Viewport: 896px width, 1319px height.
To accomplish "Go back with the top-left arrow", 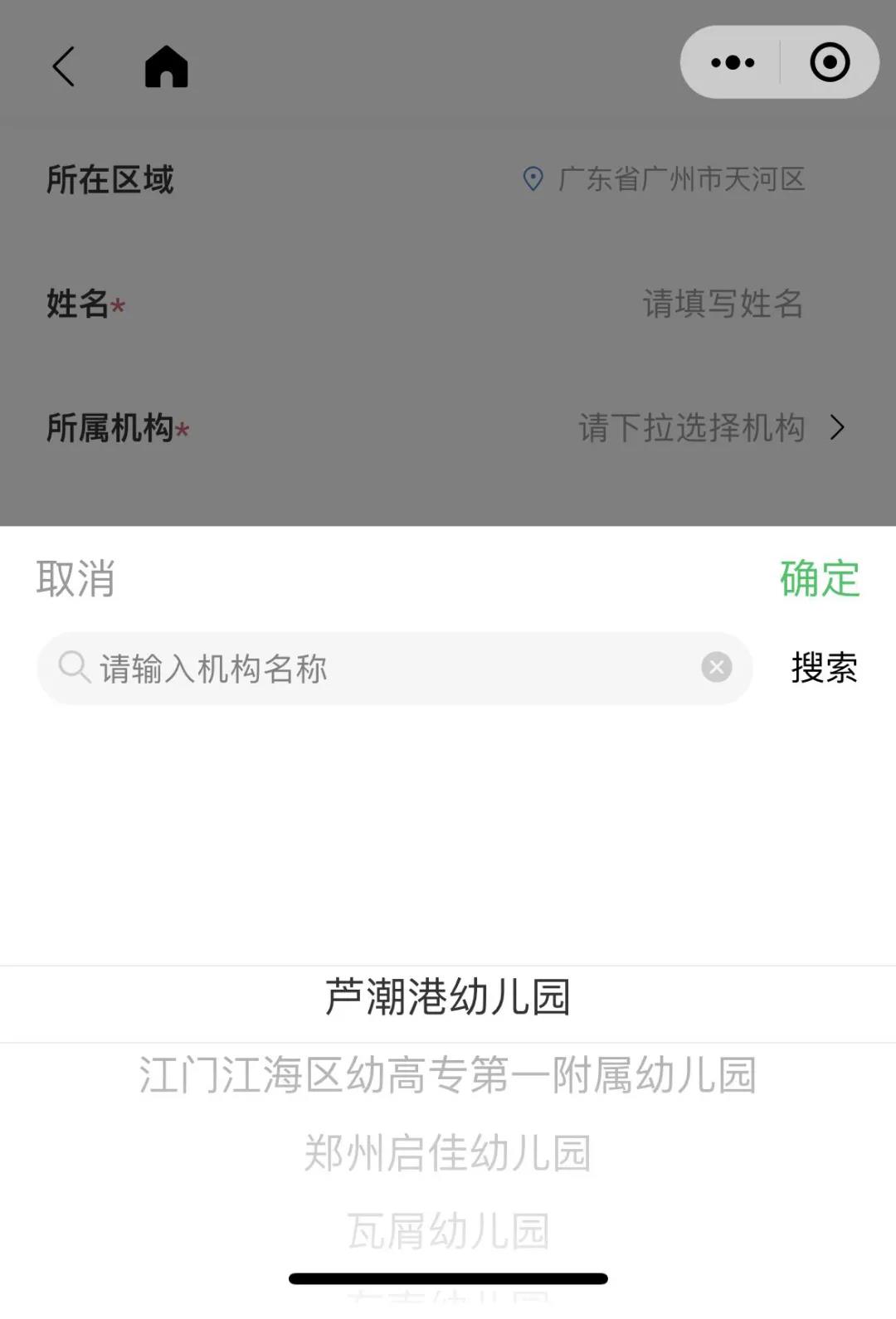I will point(64,66).
